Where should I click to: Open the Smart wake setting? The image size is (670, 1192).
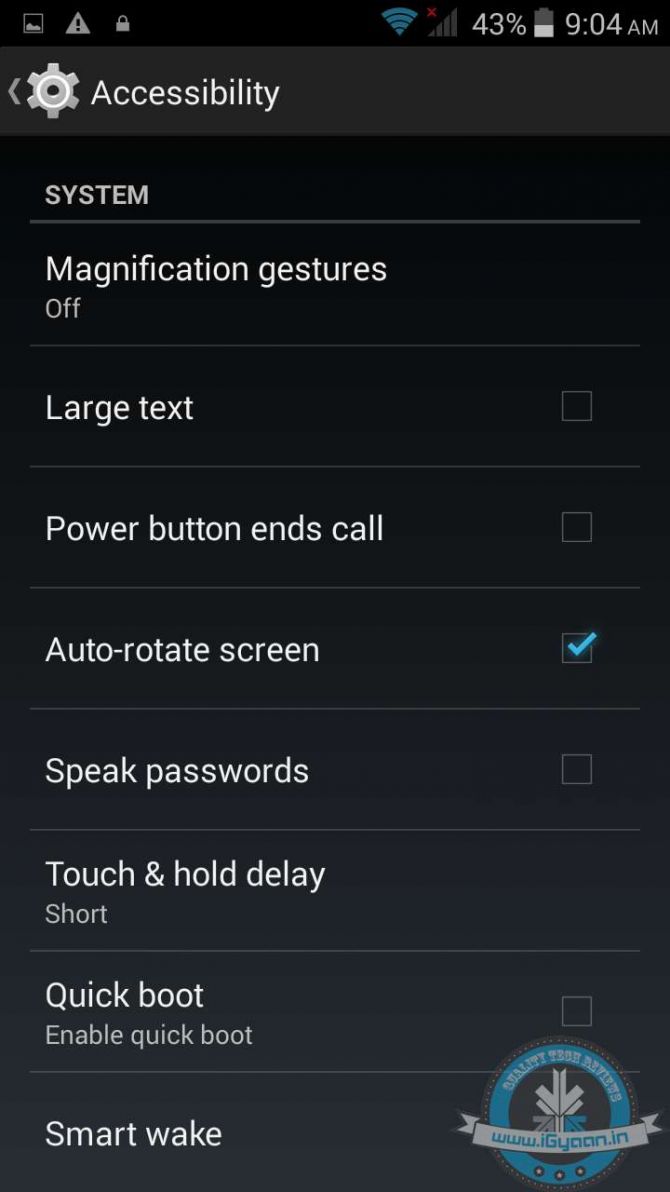(134, 1134)
